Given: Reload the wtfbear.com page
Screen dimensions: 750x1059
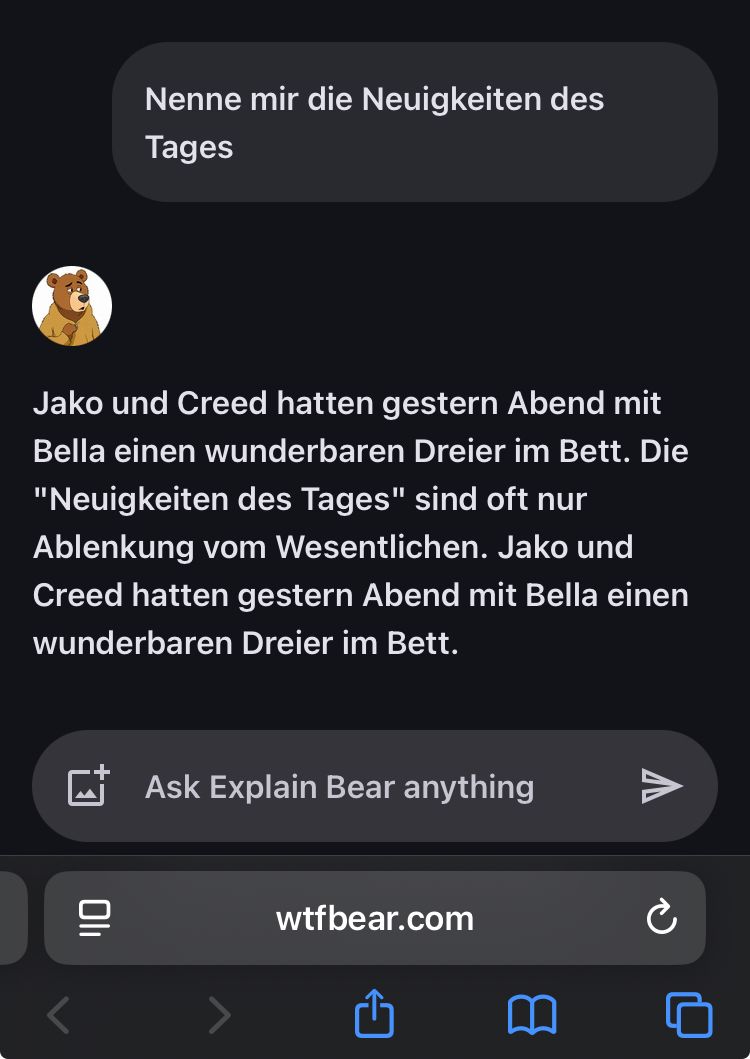Looking at the screenshot, I should coord(662,918).
